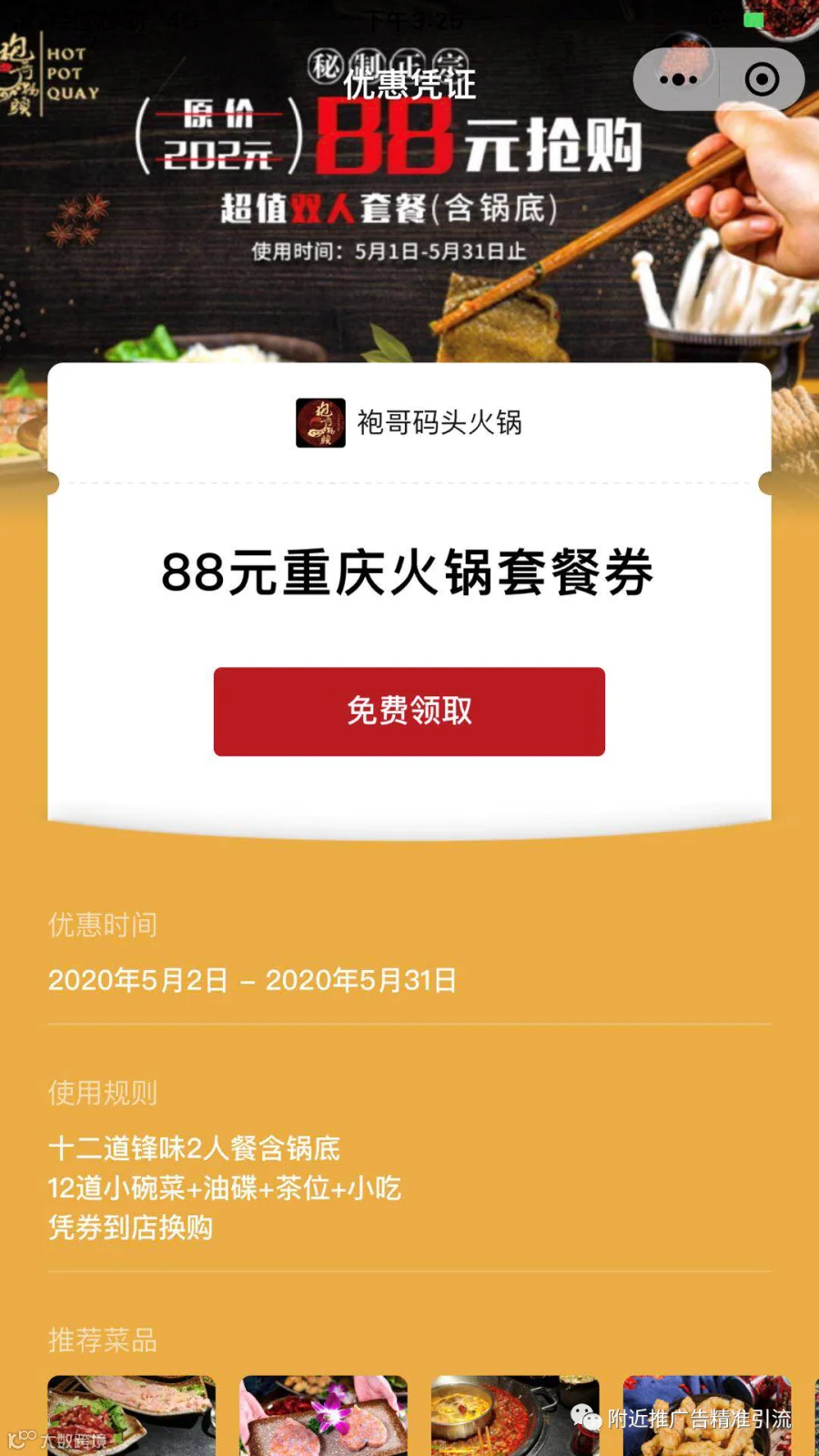Tap the 免费领取 button

pyautogui.click(x=409, y=712)
